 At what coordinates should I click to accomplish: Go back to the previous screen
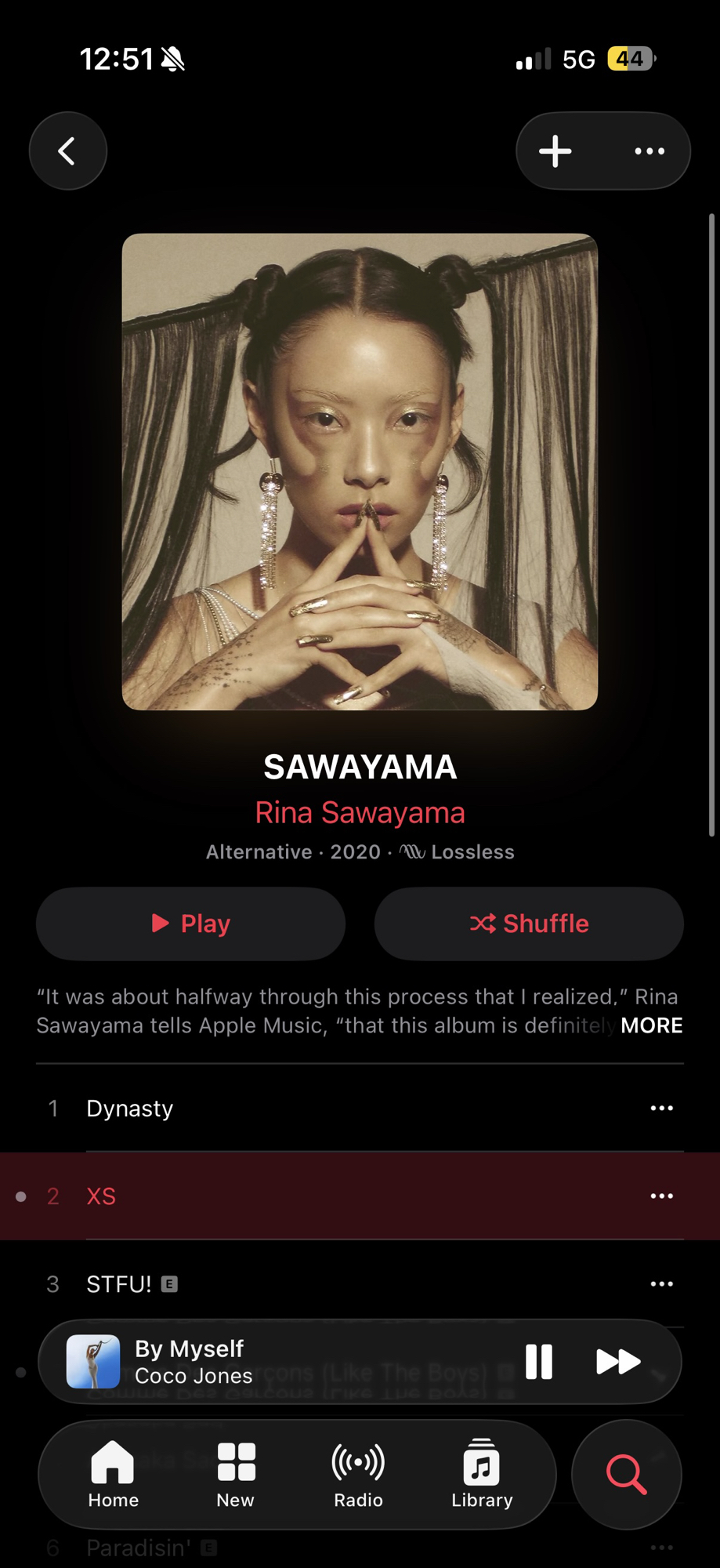pos(67,151)
